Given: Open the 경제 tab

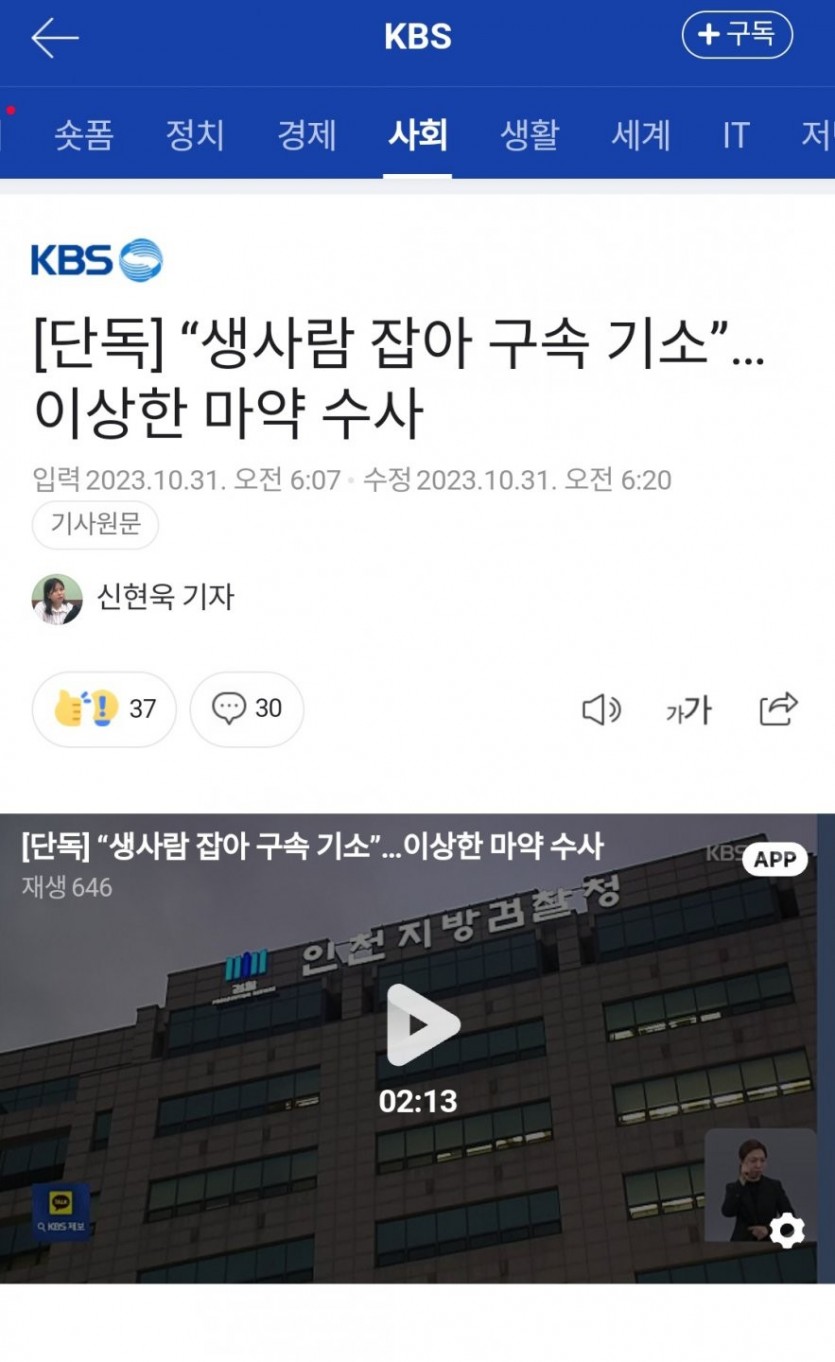Looking at the screenshot, I should (x=306, y=135).
